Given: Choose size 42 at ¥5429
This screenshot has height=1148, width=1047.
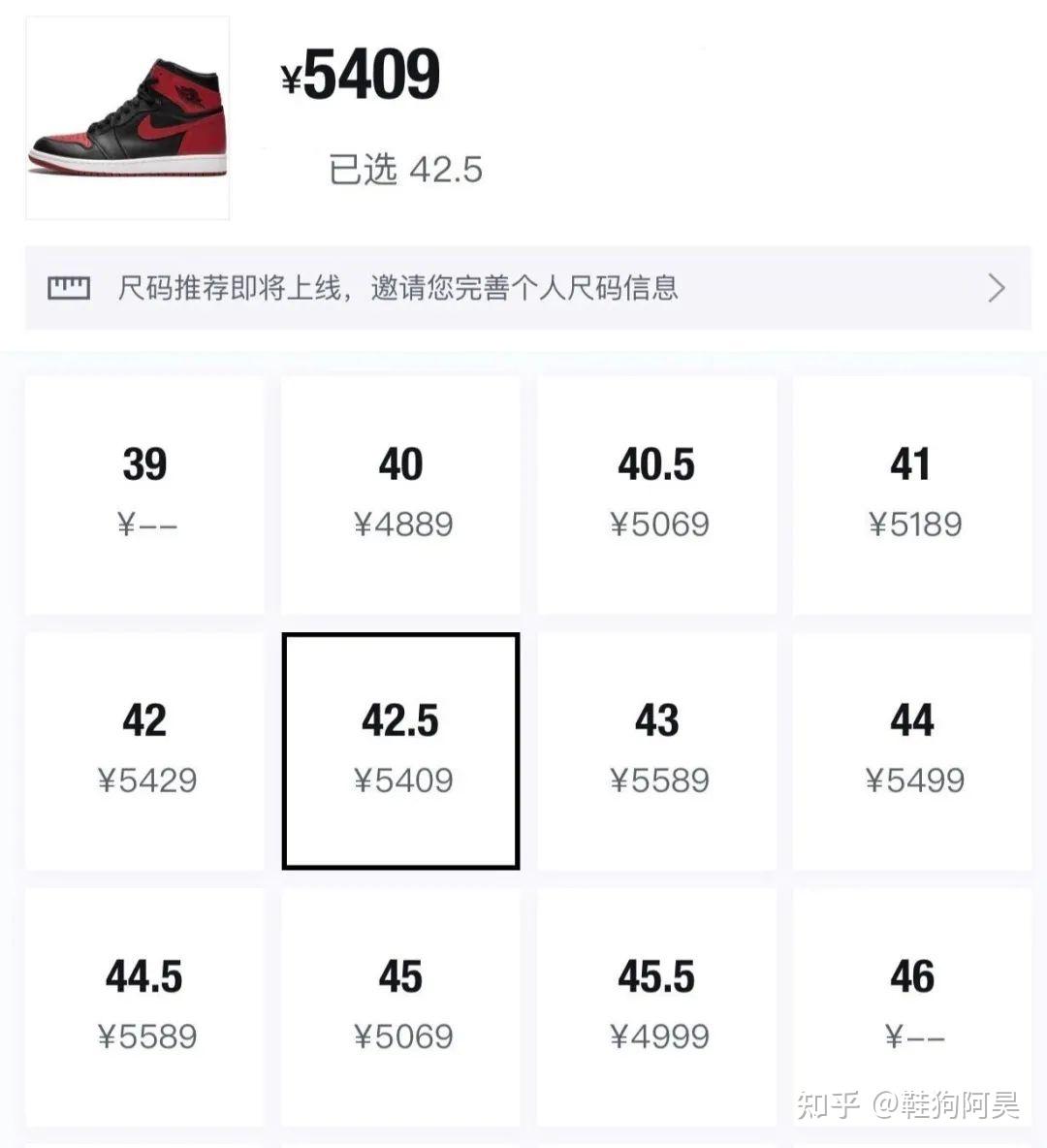Looking at the screenshot, I should coord(144,750).
